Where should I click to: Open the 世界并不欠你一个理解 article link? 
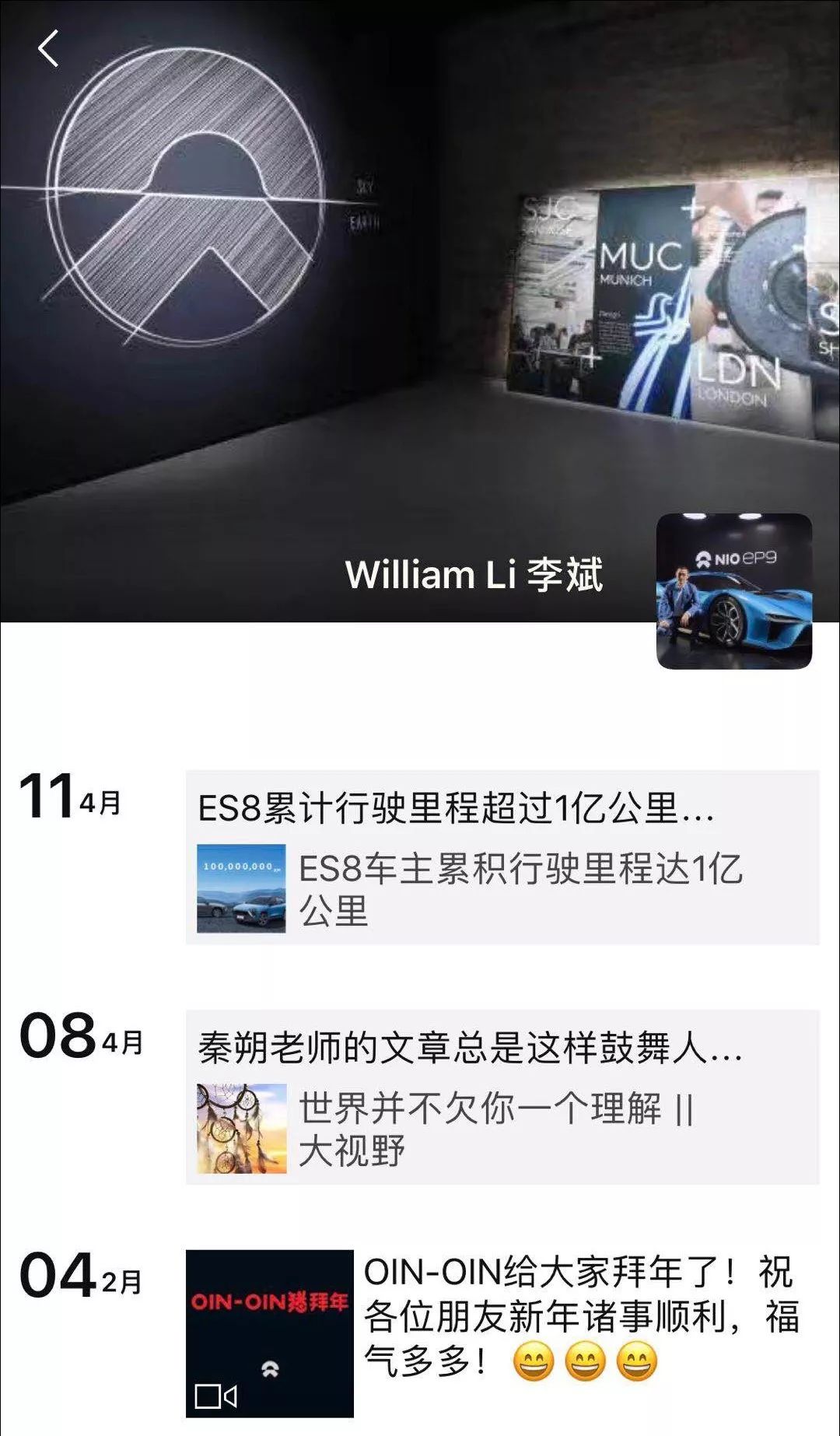click(502, 1128)
